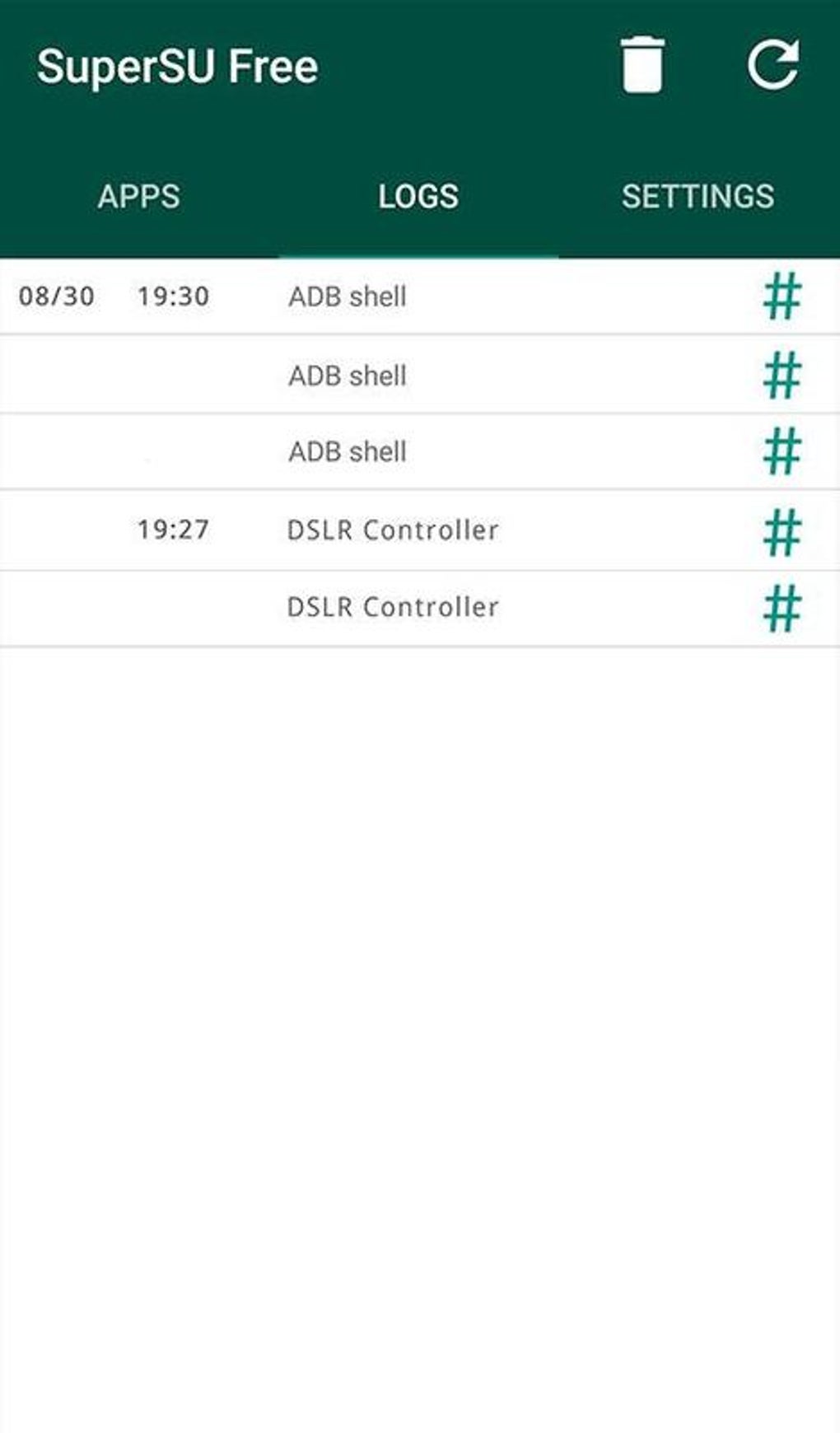Click the 19:30 timestamp

point(174,295)
